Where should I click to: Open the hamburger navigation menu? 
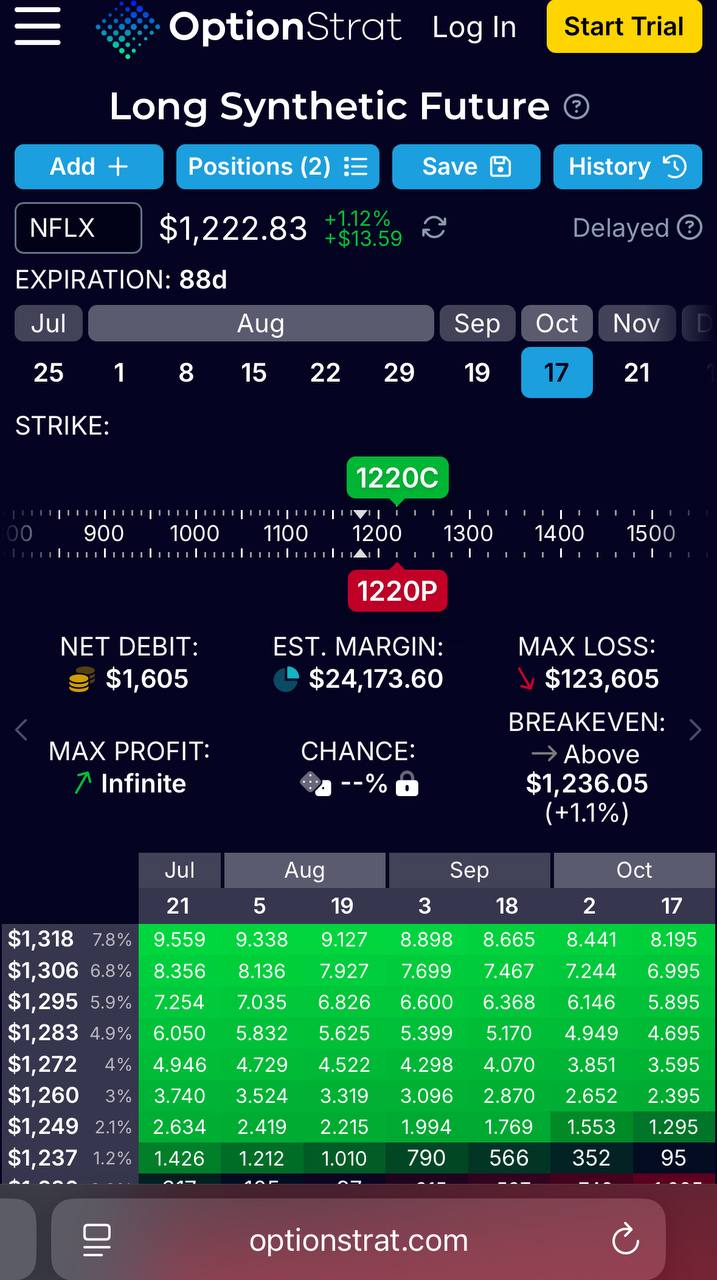click(x=38, y=26)
